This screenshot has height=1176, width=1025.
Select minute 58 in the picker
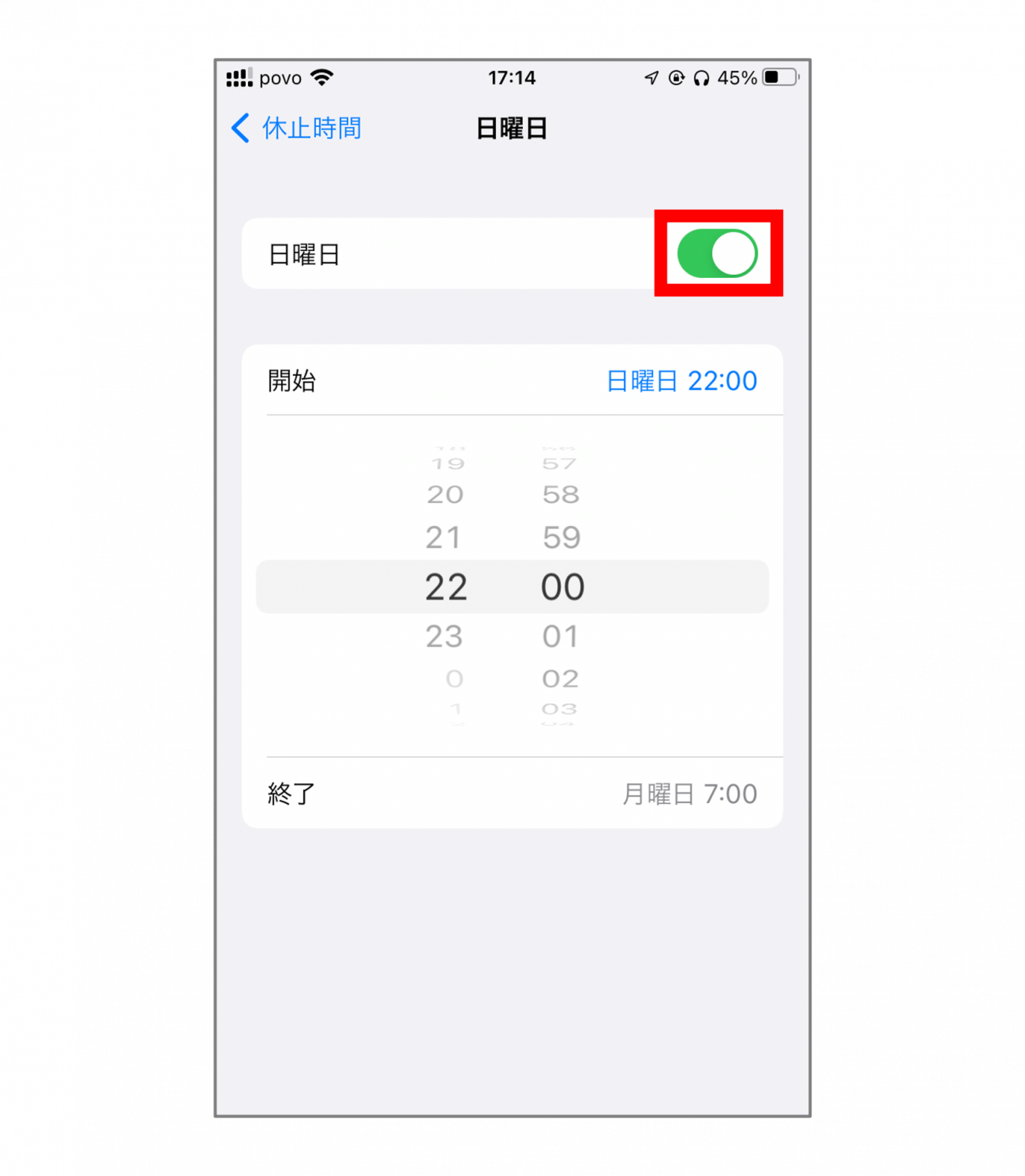[x=561, y=495]
